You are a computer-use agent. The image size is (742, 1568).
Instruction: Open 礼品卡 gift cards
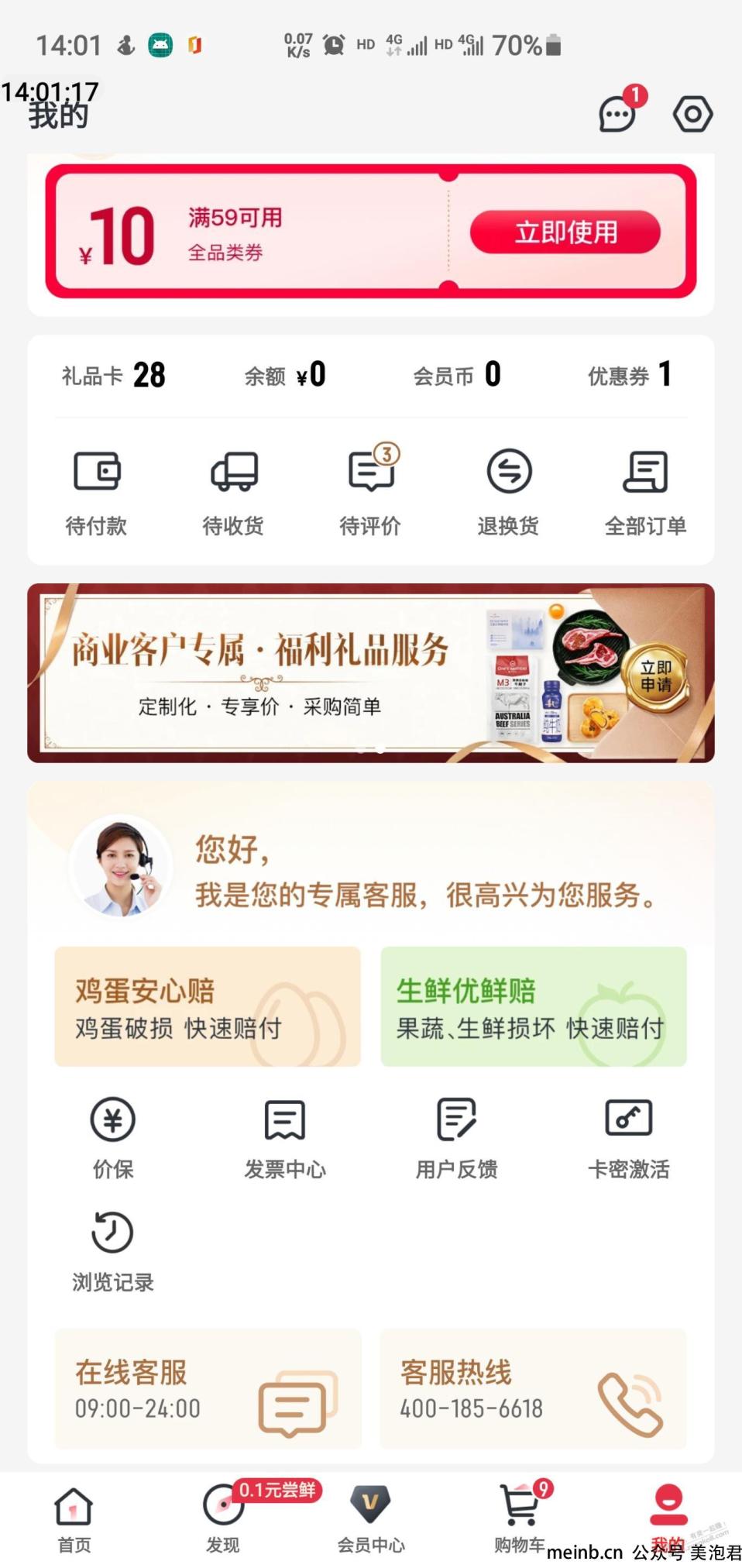coord(114,375)
